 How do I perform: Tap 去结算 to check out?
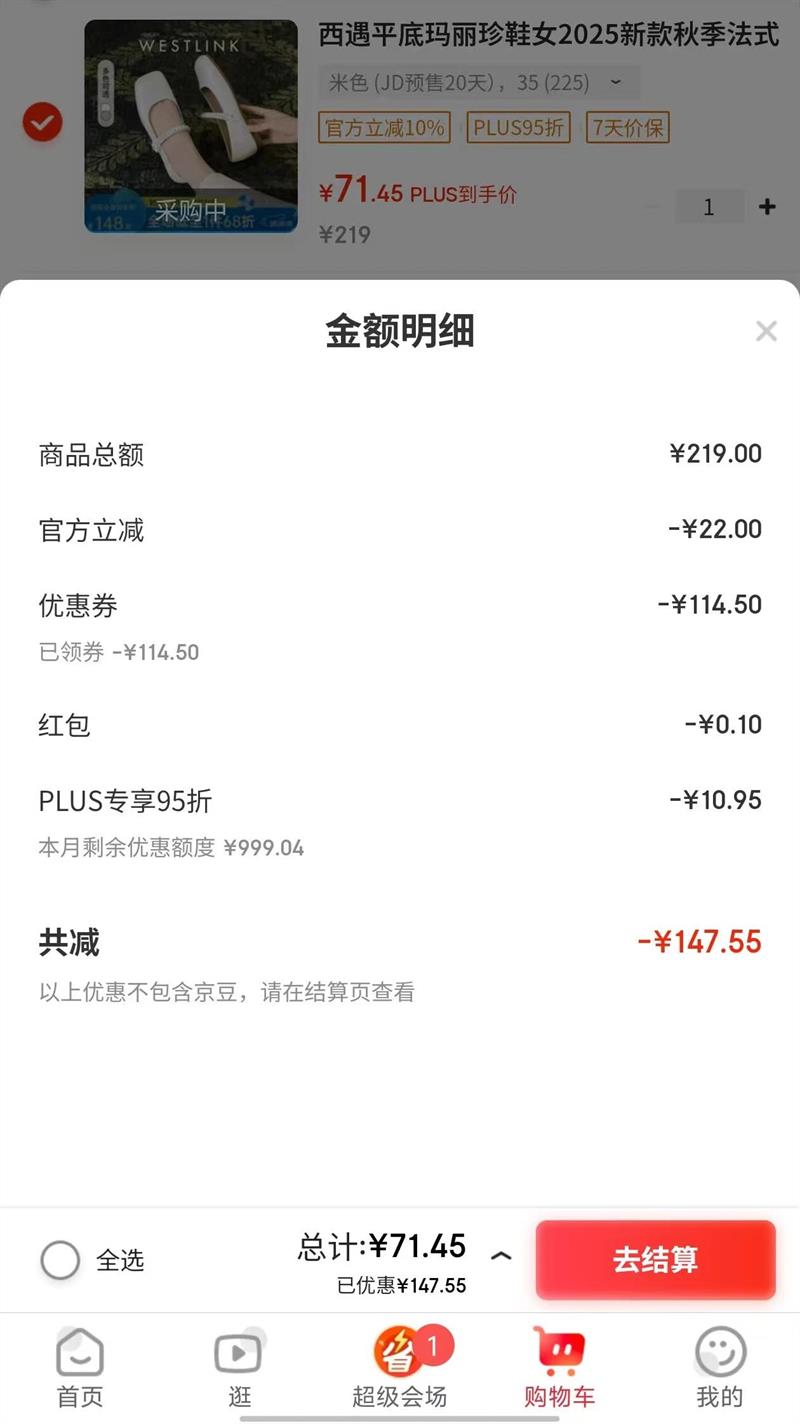(x=655, y=1259)
